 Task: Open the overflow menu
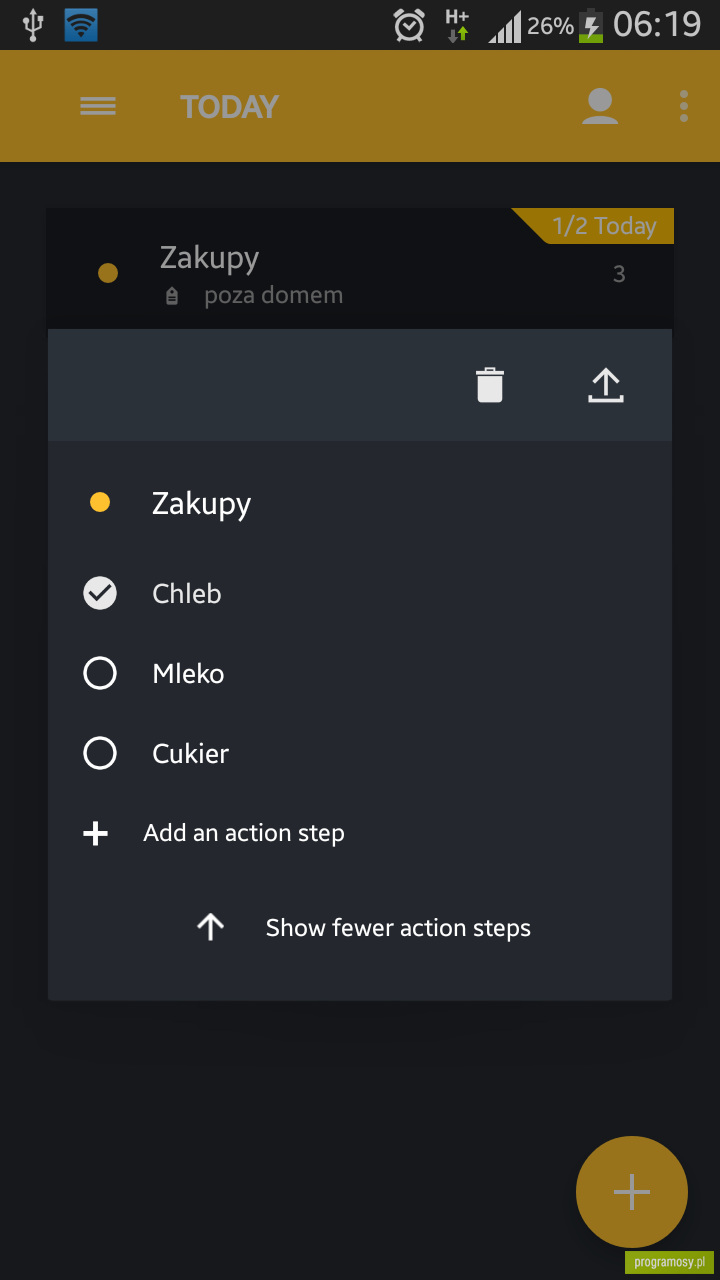(x=684, y=106)
